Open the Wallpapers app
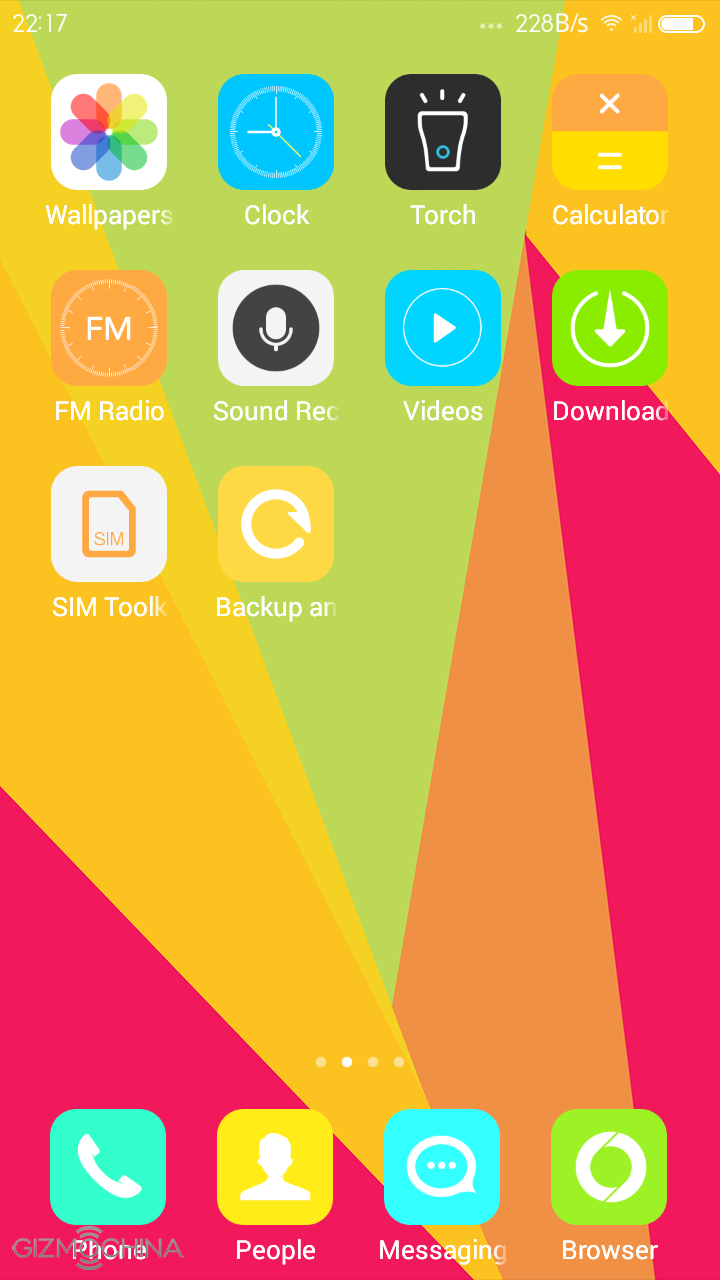 (109, 132)
